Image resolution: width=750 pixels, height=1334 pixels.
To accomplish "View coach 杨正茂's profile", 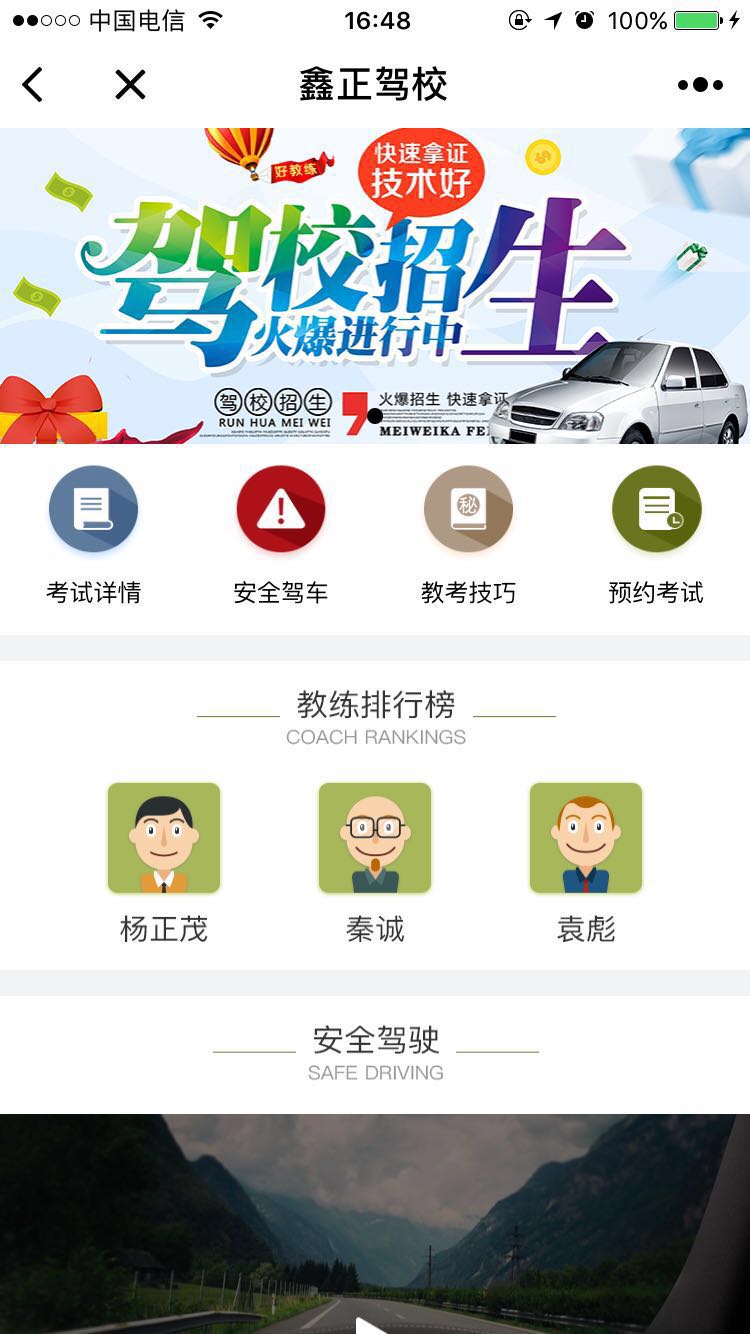I will tap(164, 838).
